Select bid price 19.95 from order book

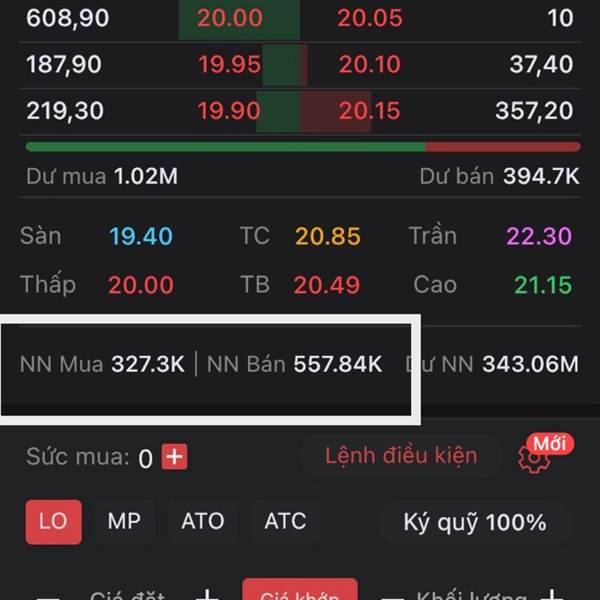(229, 65)
